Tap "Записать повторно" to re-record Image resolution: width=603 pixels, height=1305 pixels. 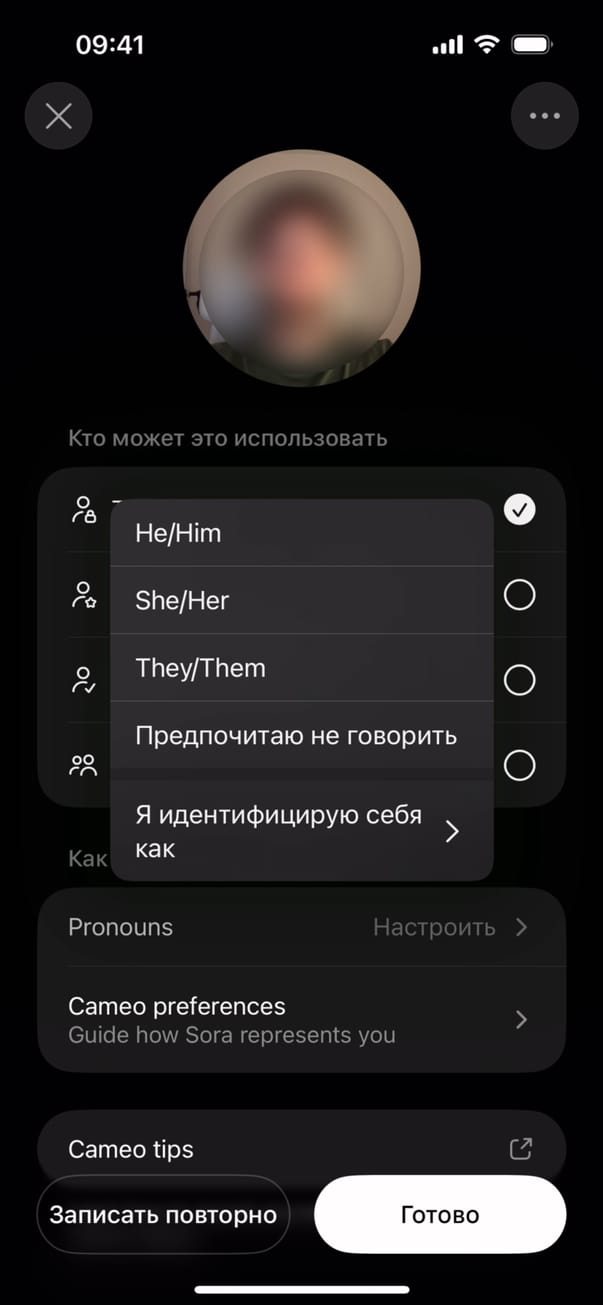click(x=163, y=1215)
